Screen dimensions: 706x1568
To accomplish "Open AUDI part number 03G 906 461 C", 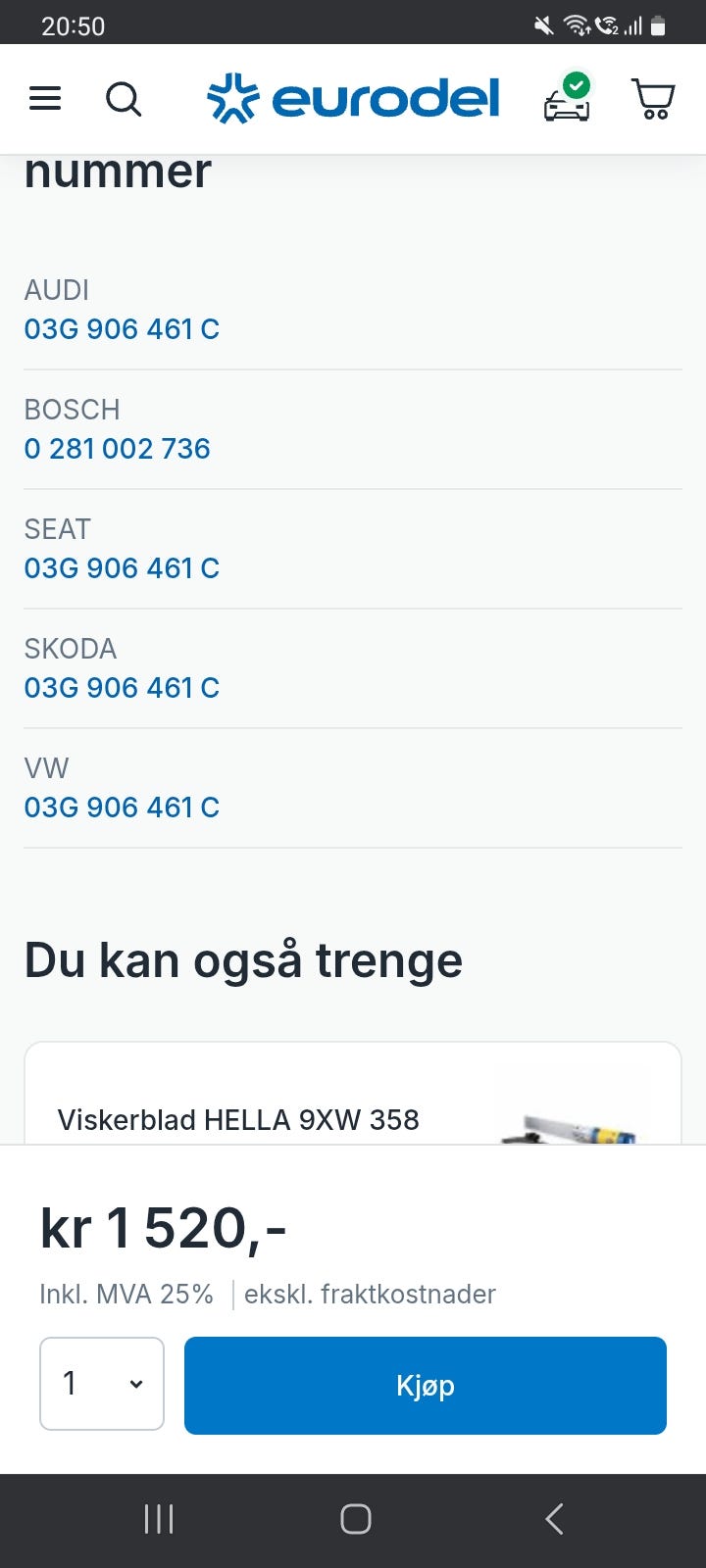I will point(122,329).
